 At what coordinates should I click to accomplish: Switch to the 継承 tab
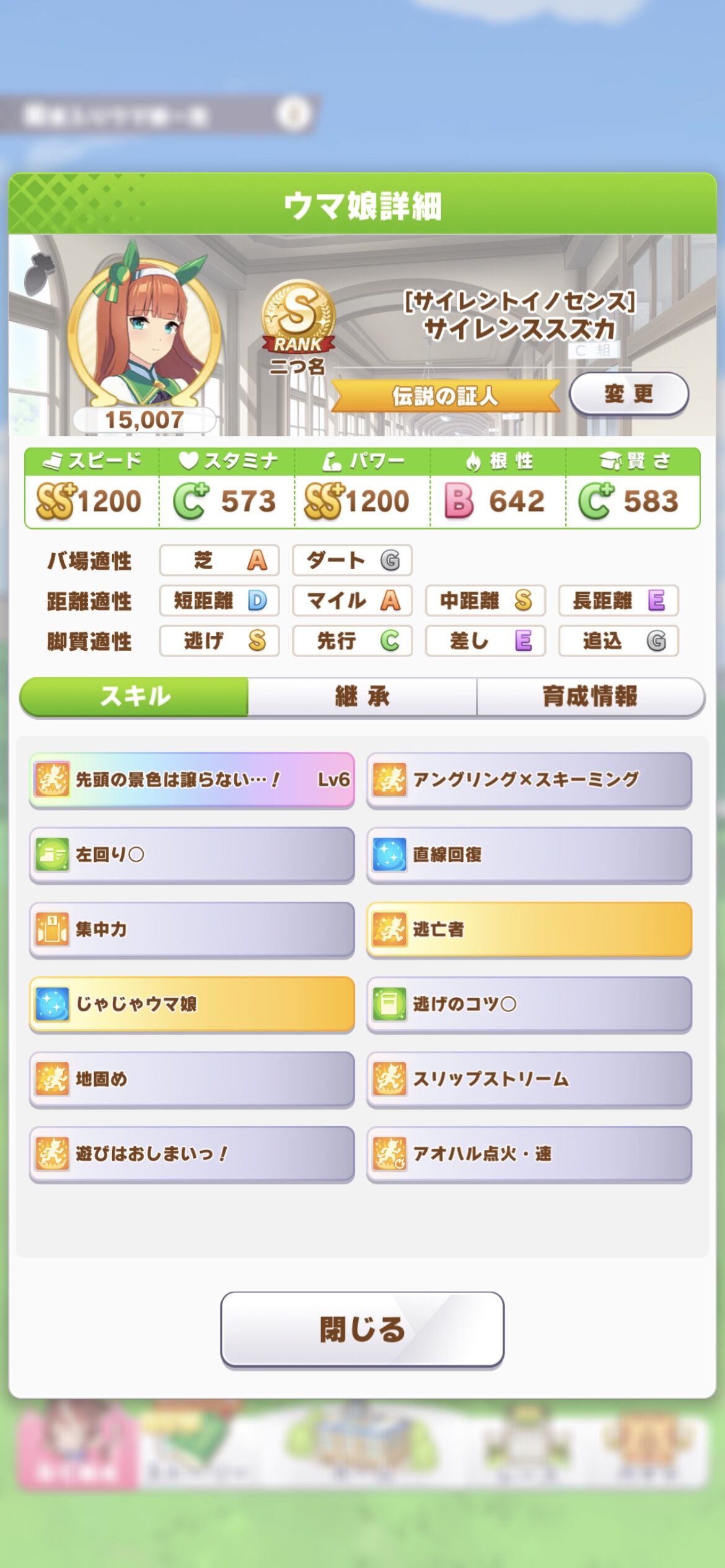tap(362, 698)
